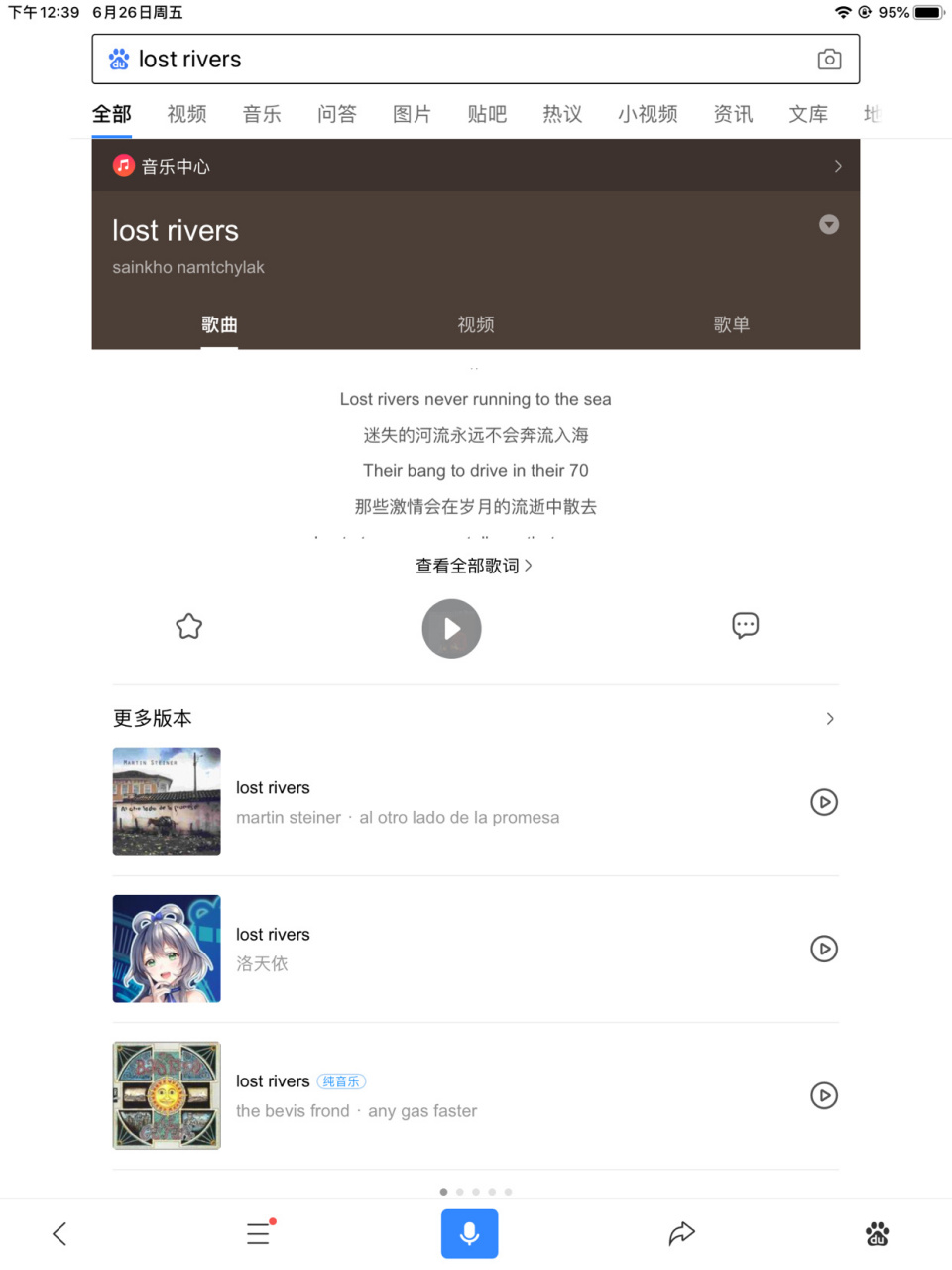
Task: Favorite the song with the star icon
Action: coord(188,626)
